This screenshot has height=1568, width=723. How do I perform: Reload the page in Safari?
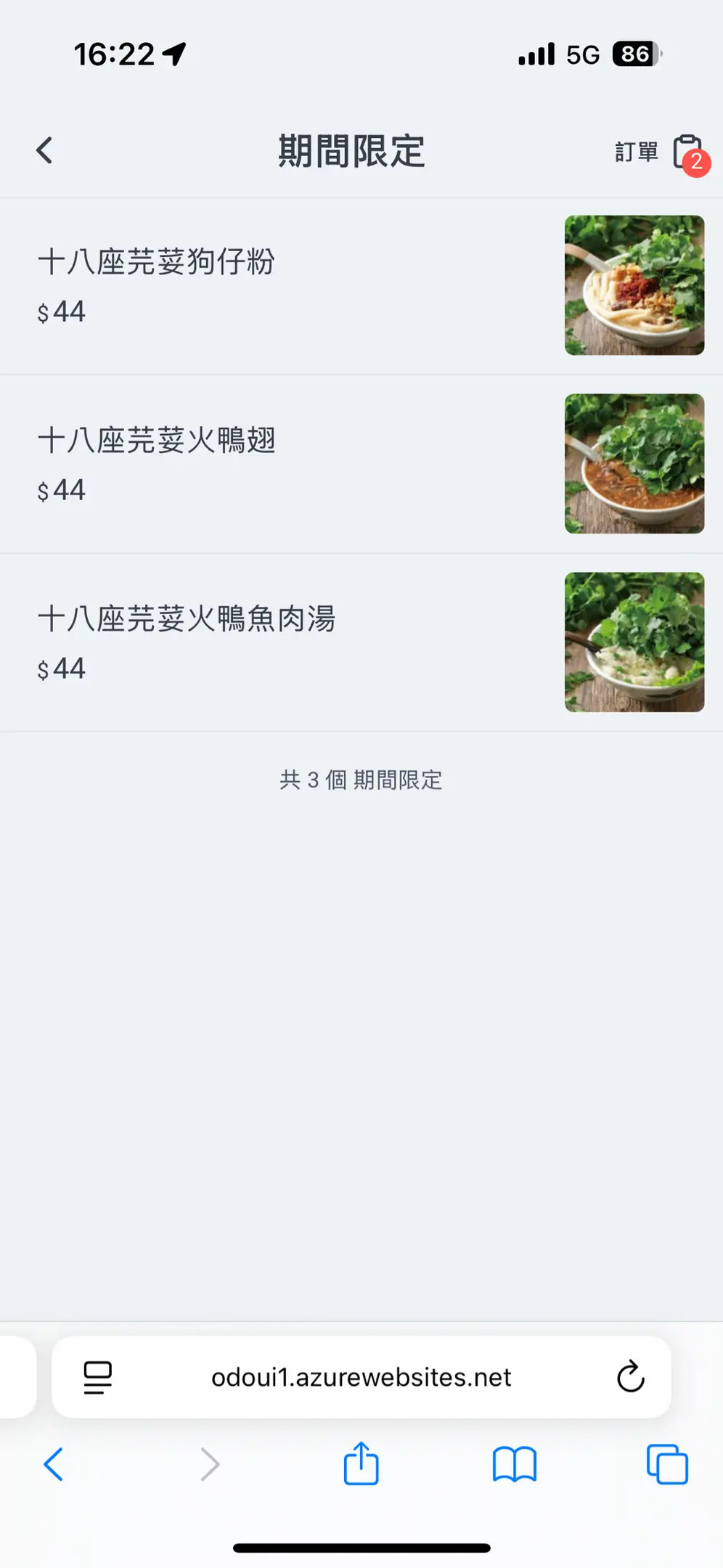(x=630, y=1377)
